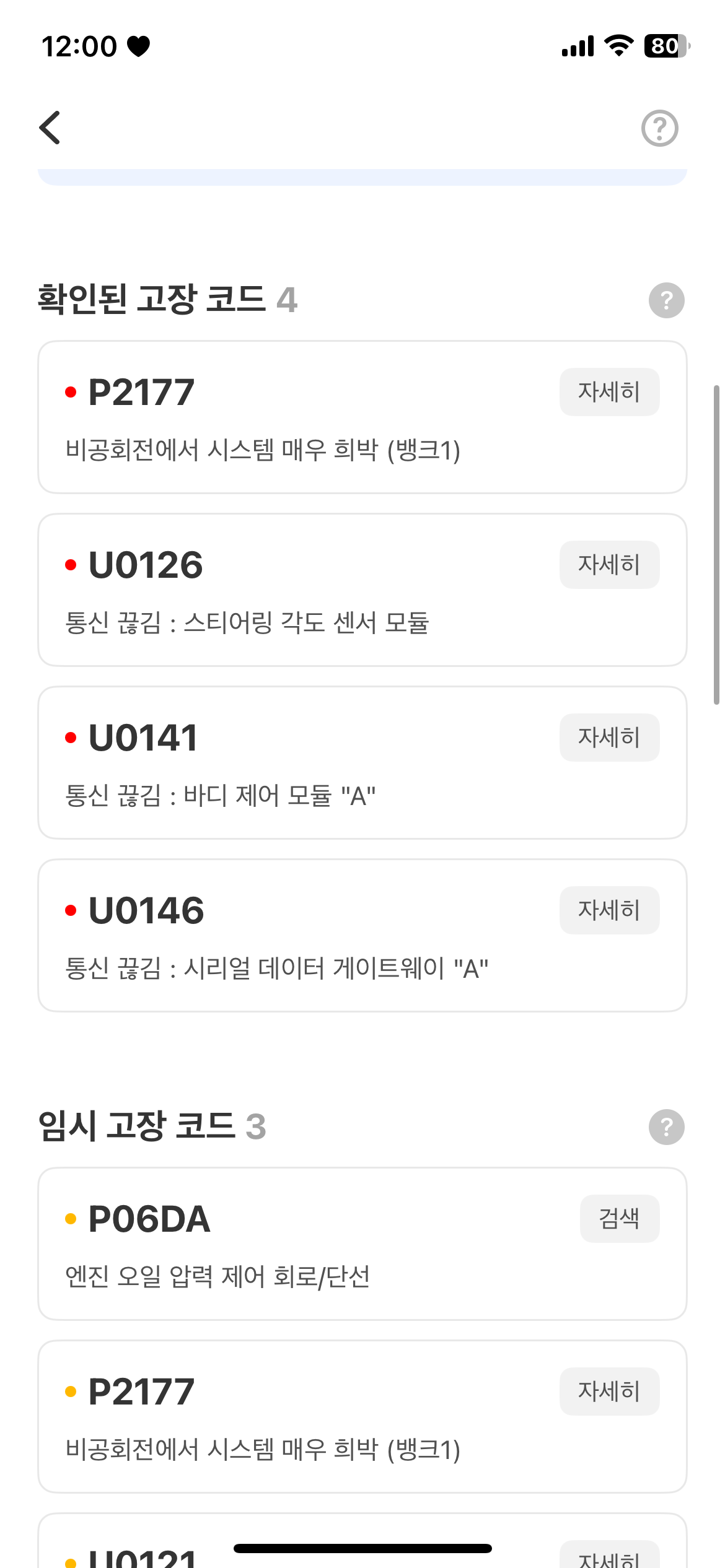This screenshot has height=1568, width=725.
Task: Open help for 확인된 고장 코드 section
Action: tap(667, 300)
